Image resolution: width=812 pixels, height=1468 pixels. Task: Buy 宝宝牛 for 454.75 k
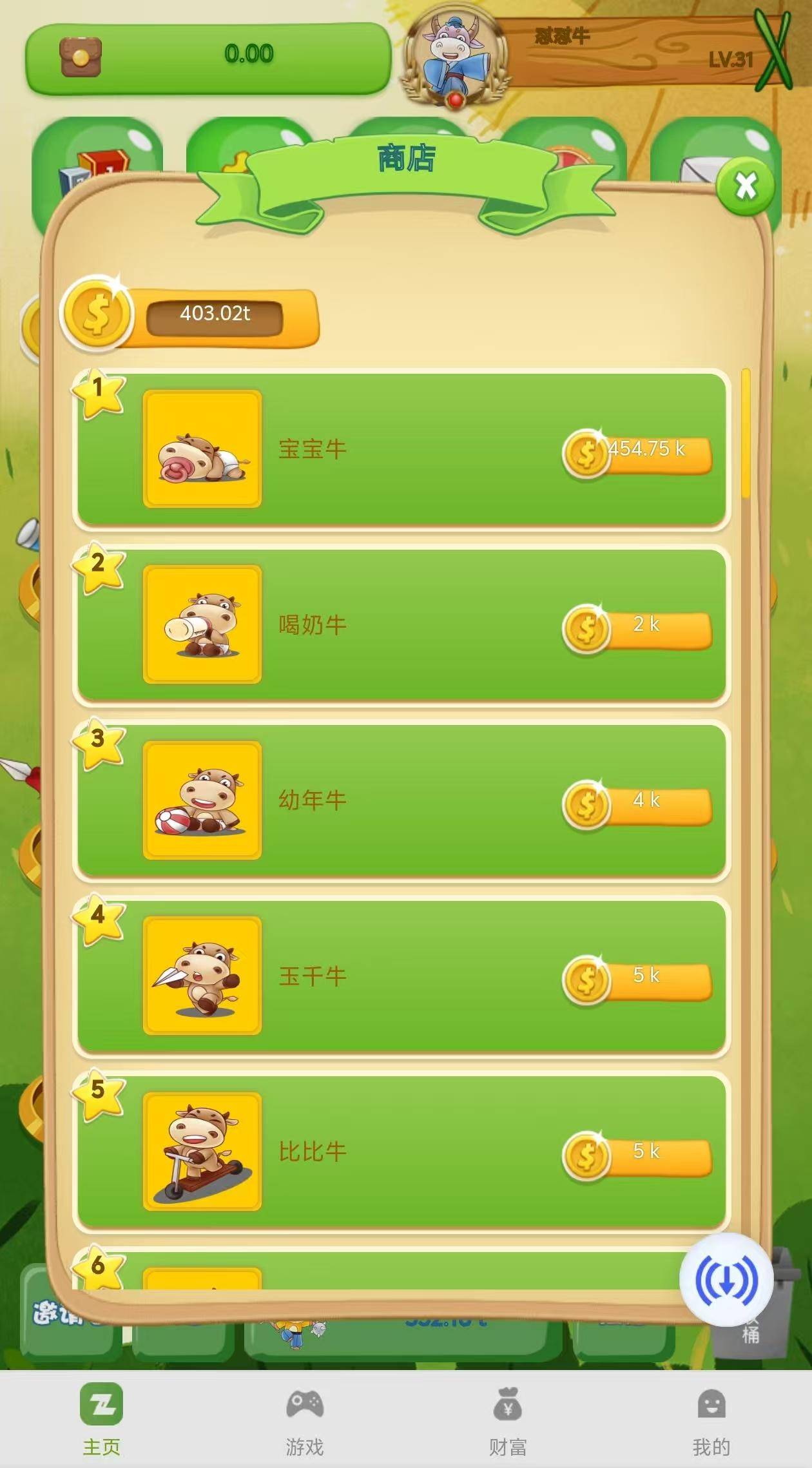pos(638,454)
